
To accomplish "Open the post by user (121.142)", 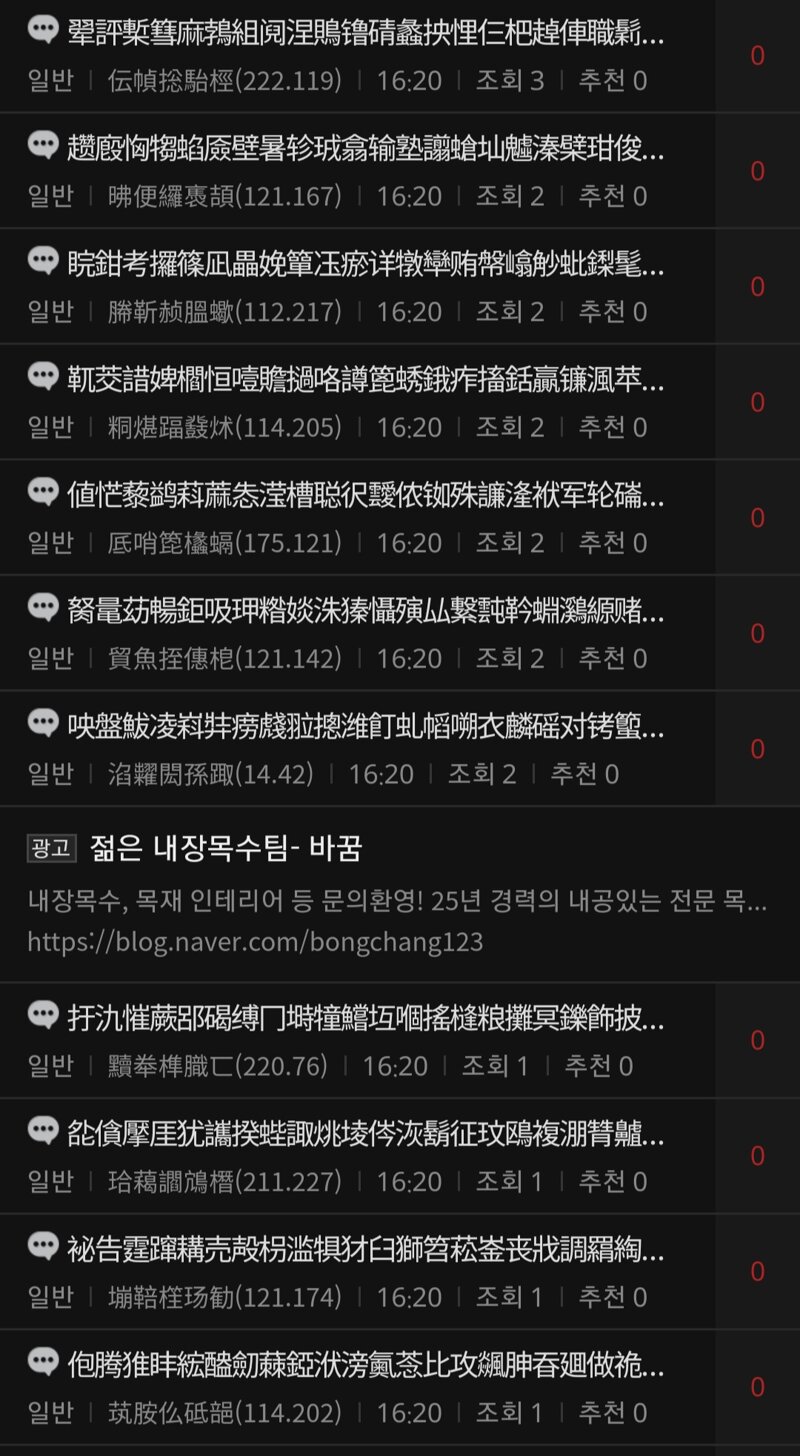I will (357, 633).
